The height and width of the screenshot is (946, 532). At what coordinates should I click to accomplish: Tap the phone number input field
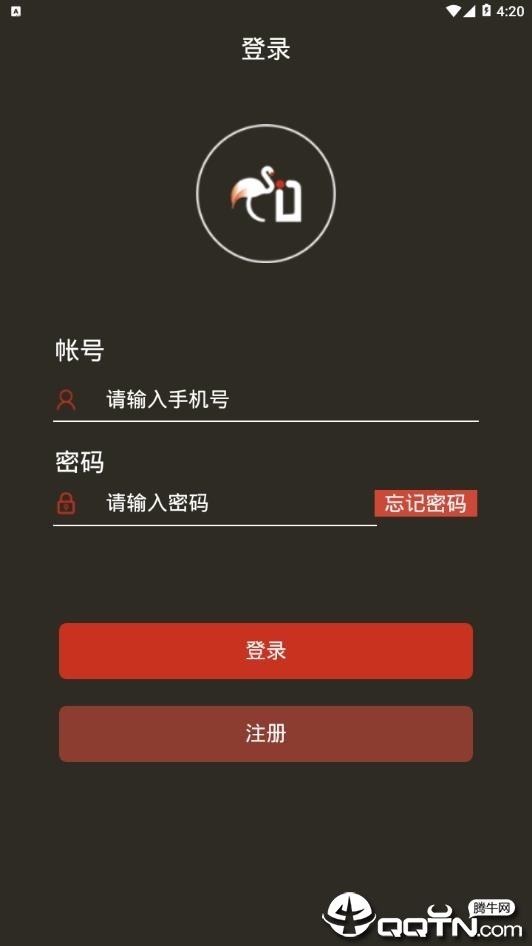pos(265,400)
